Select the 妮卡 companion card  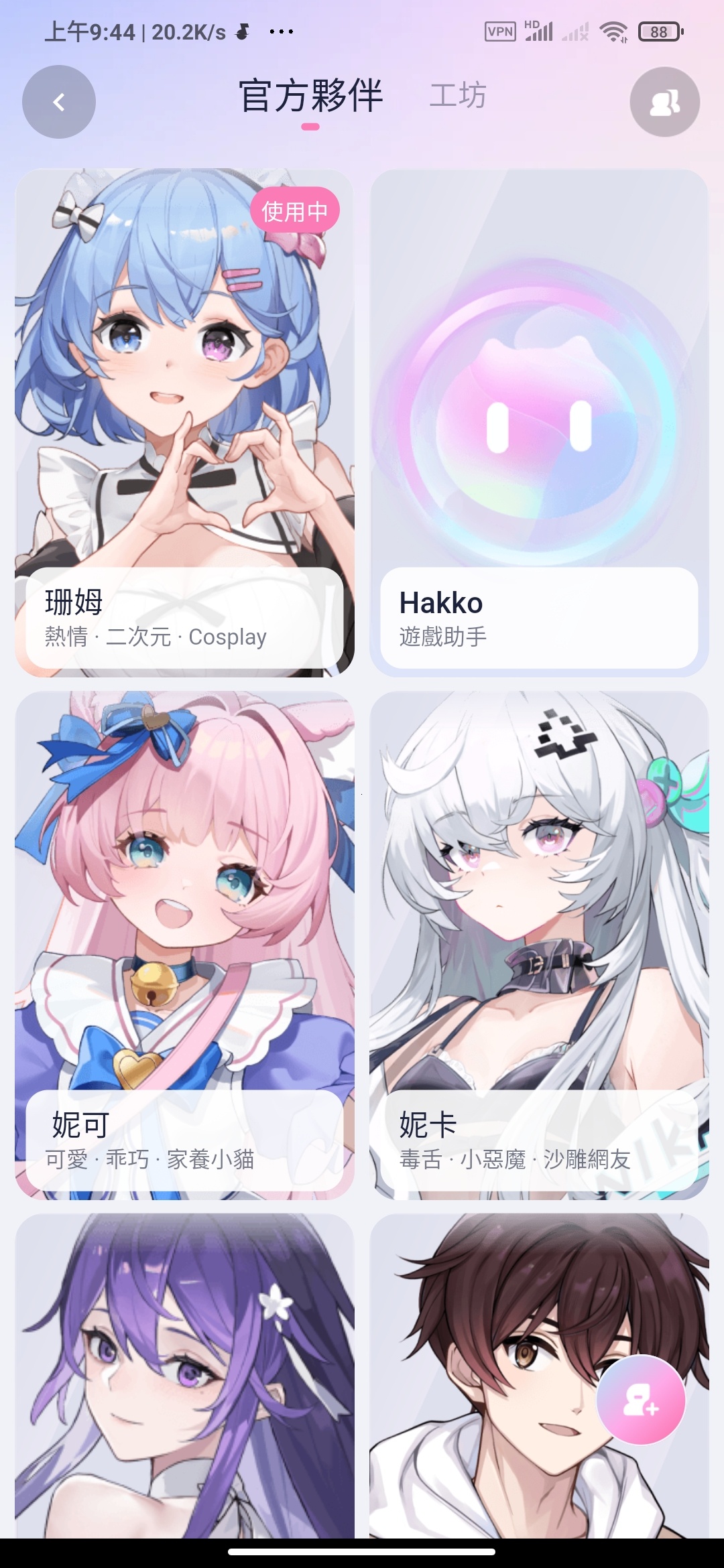539,945
